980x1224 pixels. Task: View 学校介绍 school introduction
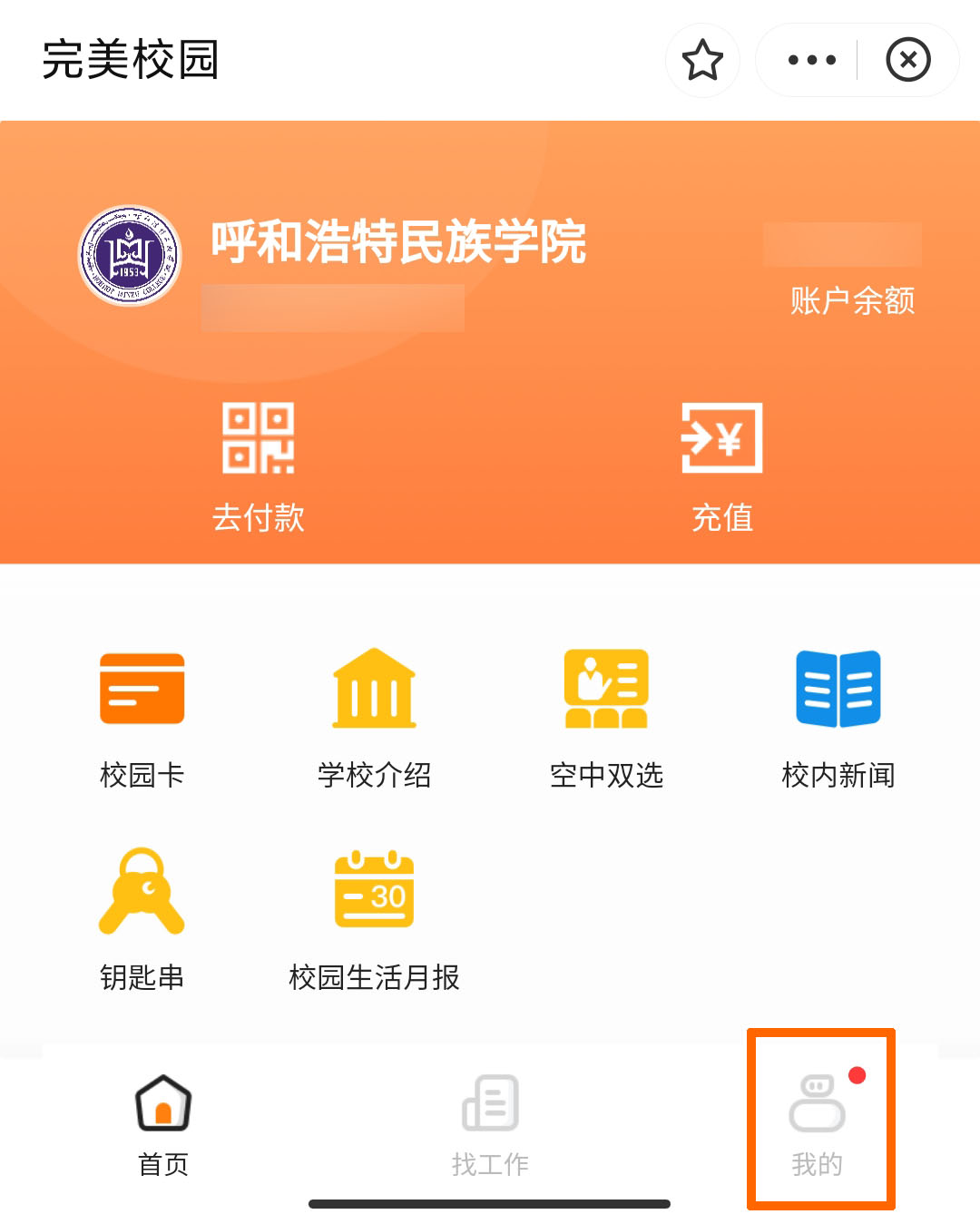pyautogui.click(x=374, y=717)
